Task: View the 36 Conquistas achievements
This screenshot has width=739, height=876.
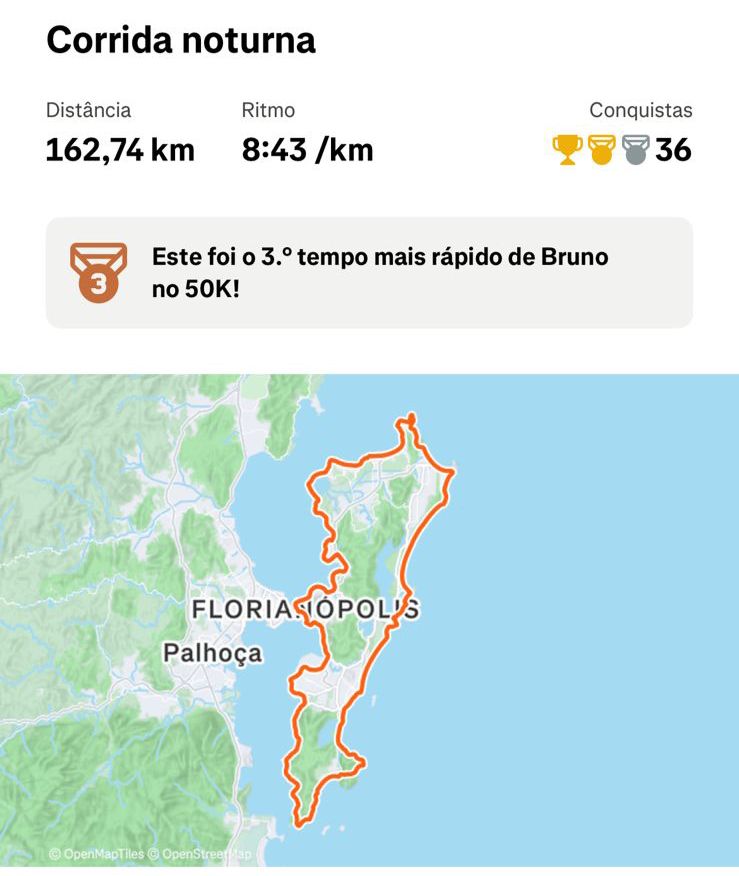Action: pyautogui.click(x=622, y=150)
